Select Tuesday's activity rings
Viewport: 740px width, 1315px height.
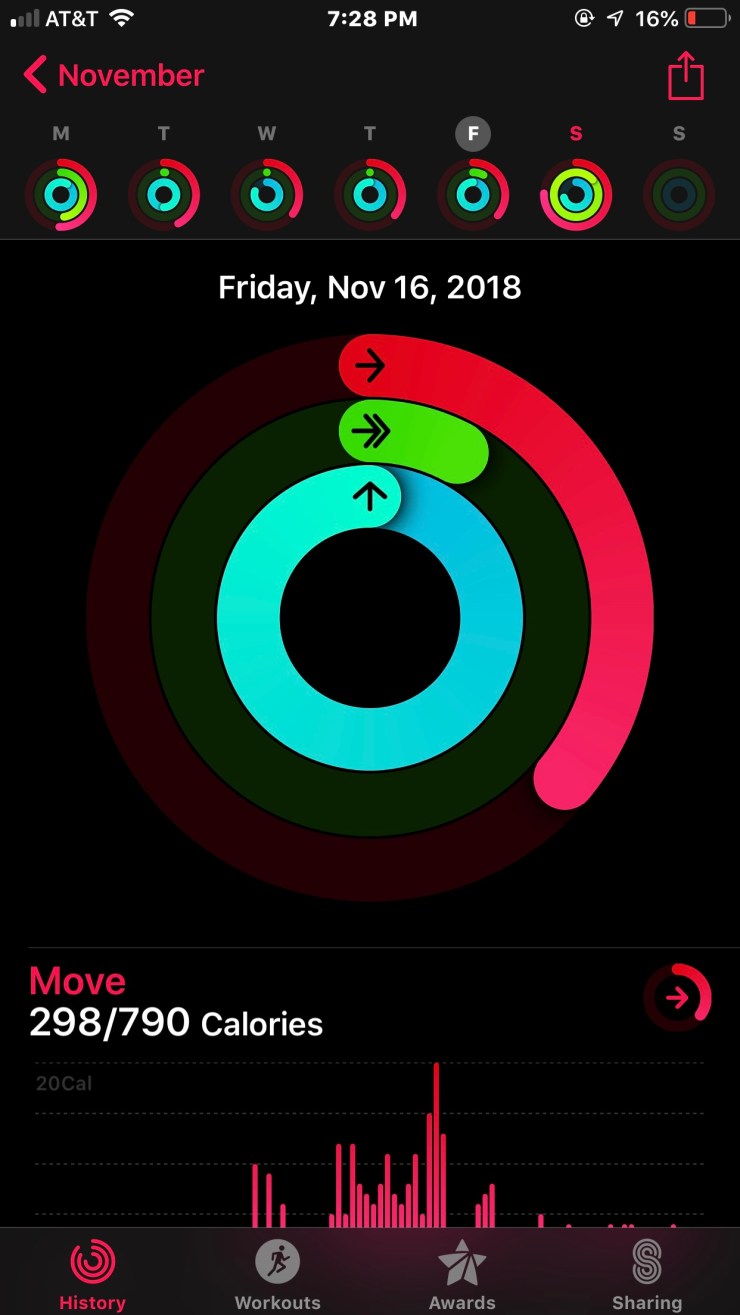coord(164,194)
